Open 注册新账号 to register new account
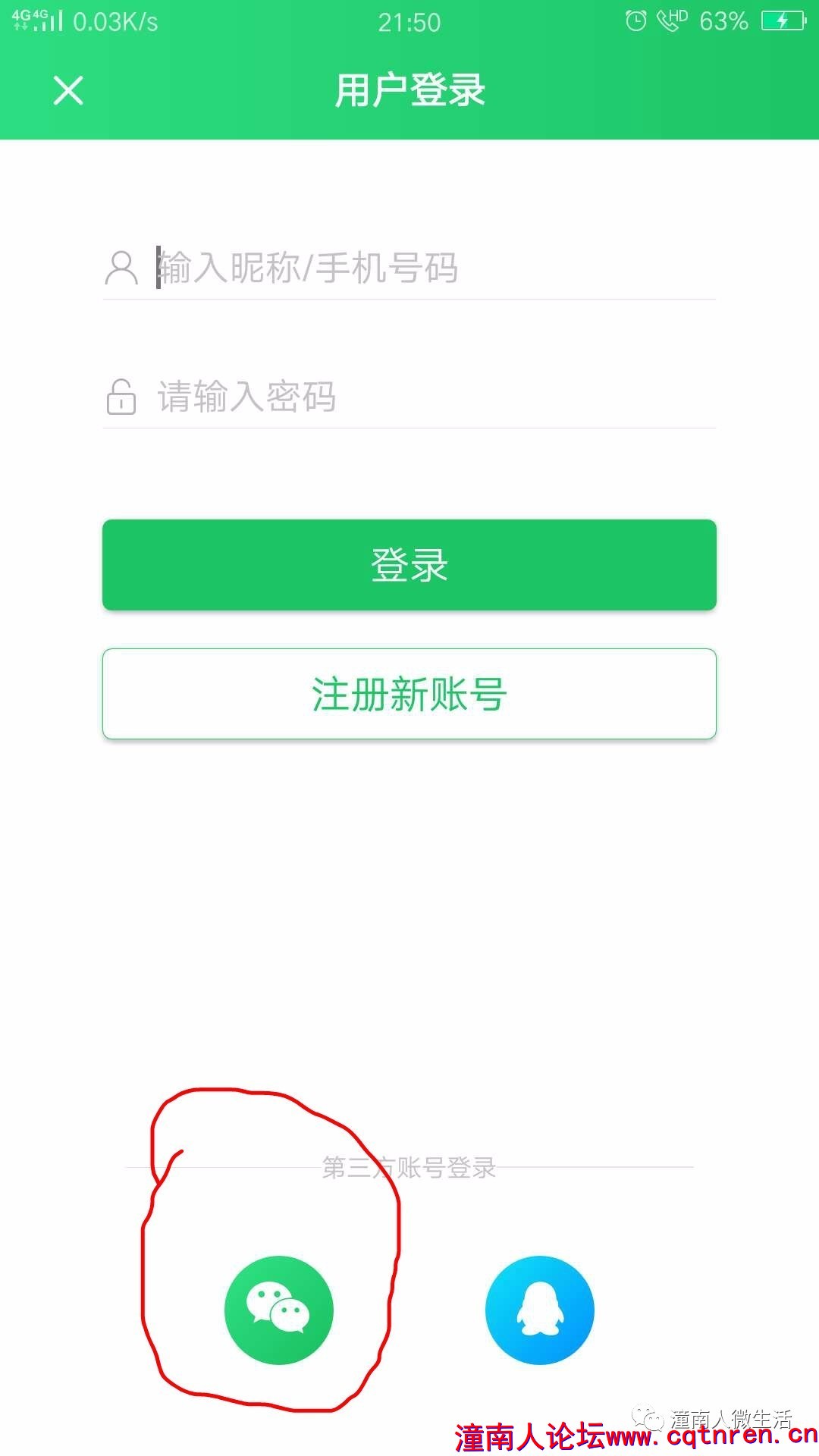This screenshot has height=1456, width=819. tap(409, 694)
